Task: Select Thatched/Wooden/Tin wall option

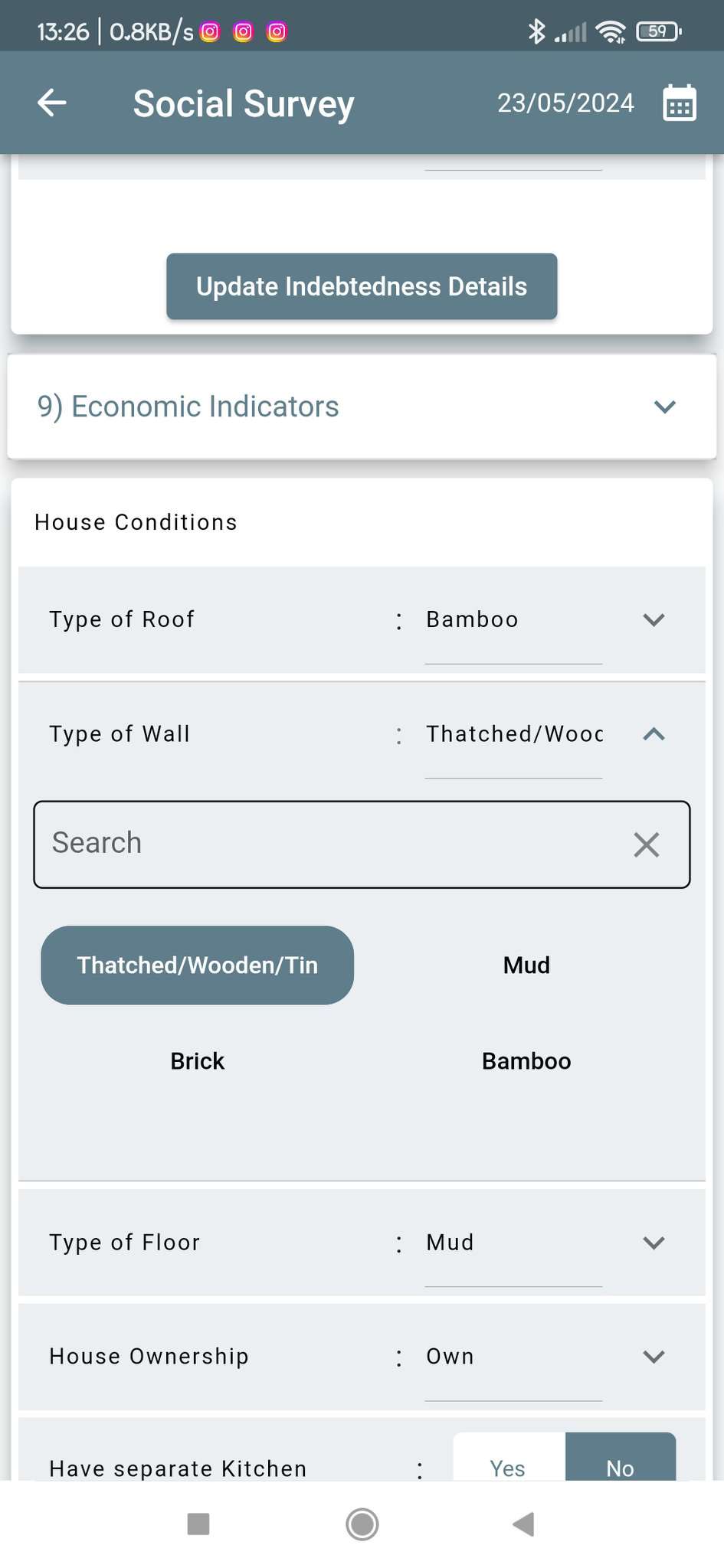Action: pyautogui.click(x=198, y=965)
